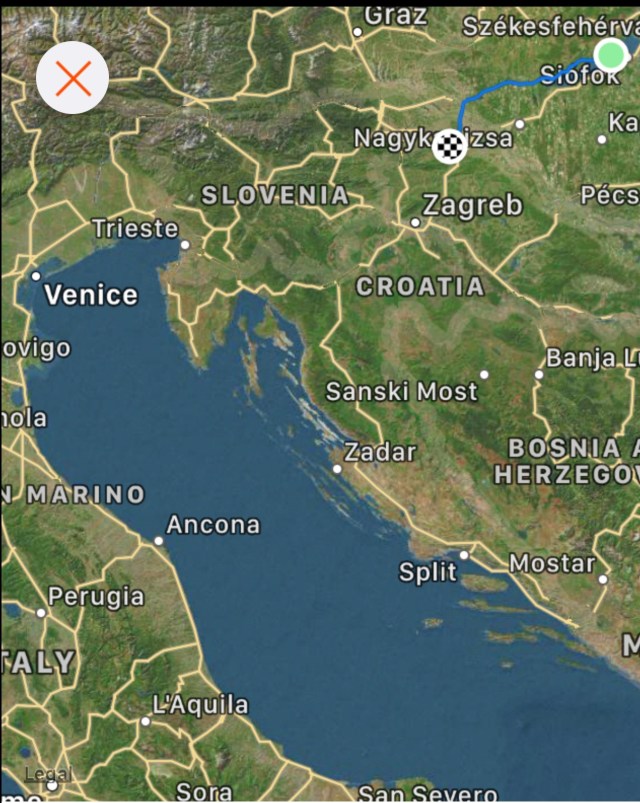Viewport: 640px width, 803px height.
Task: Select the green start point marker
Action: [x=609, y=54]
